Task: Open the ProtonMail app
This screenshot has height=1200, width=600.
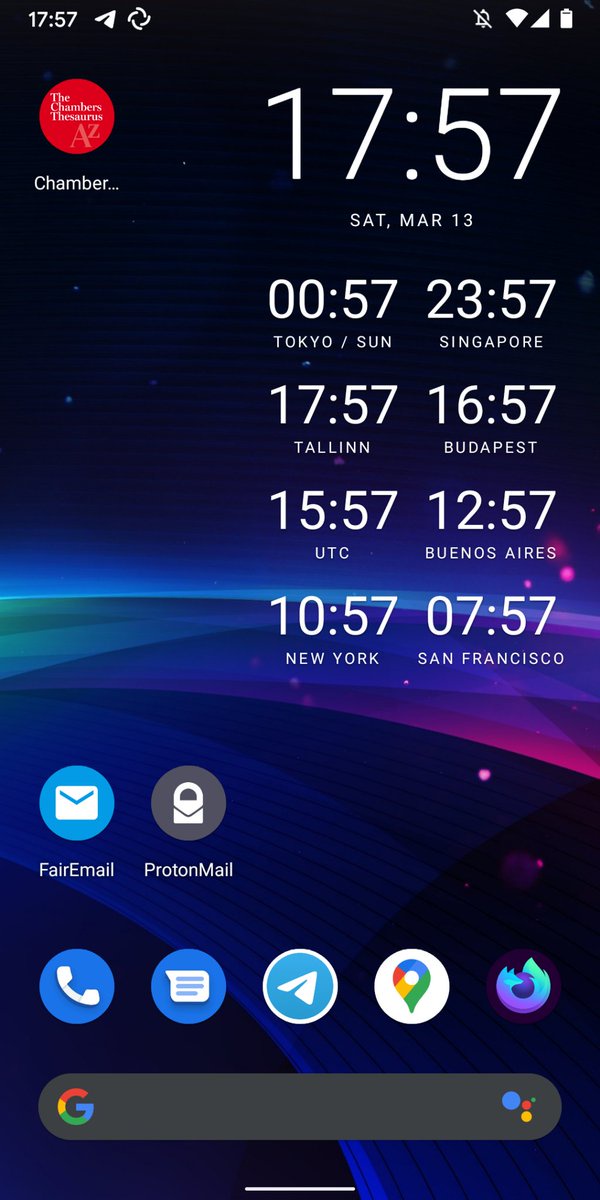Action: pos(189,803)
